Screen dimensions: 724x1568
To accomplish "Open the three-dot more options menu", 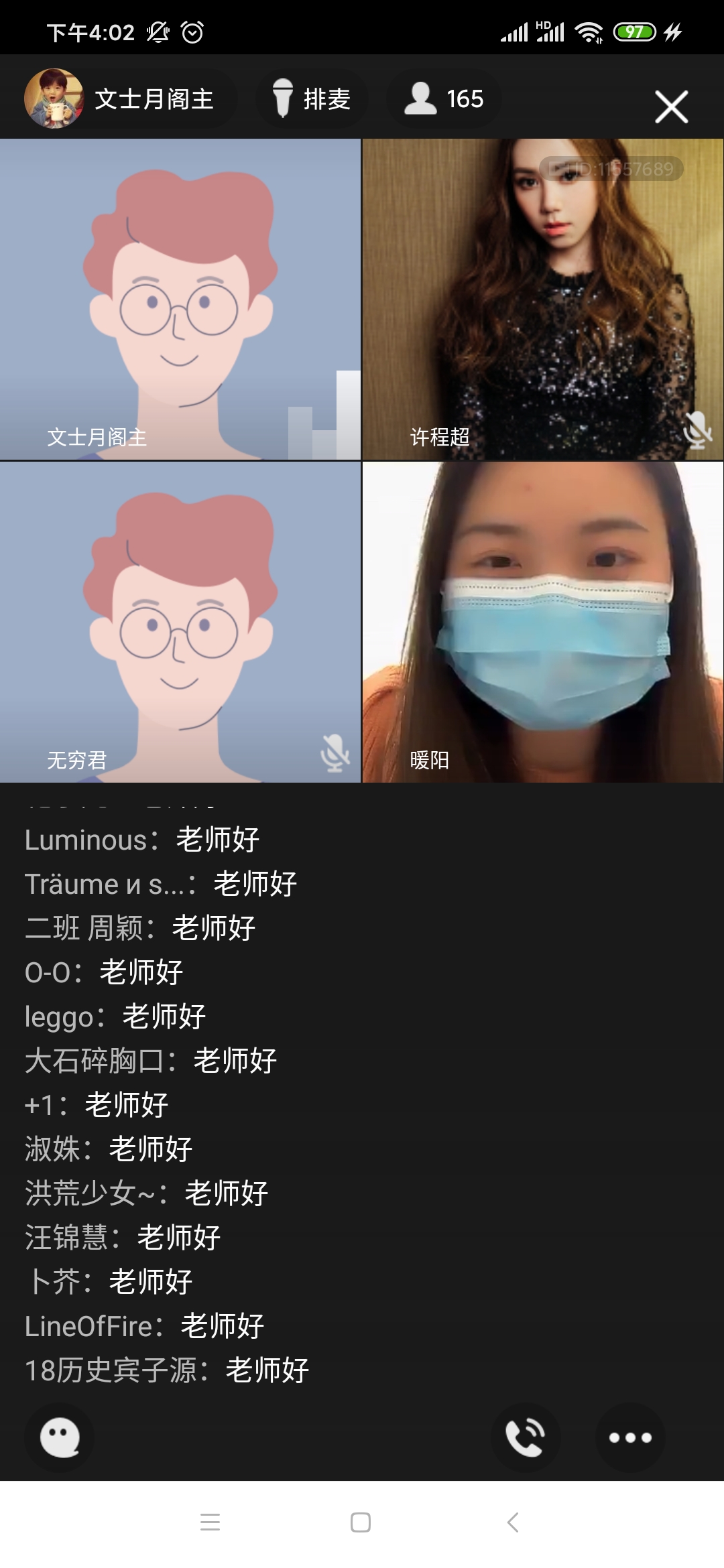I will pos(629,1437).
